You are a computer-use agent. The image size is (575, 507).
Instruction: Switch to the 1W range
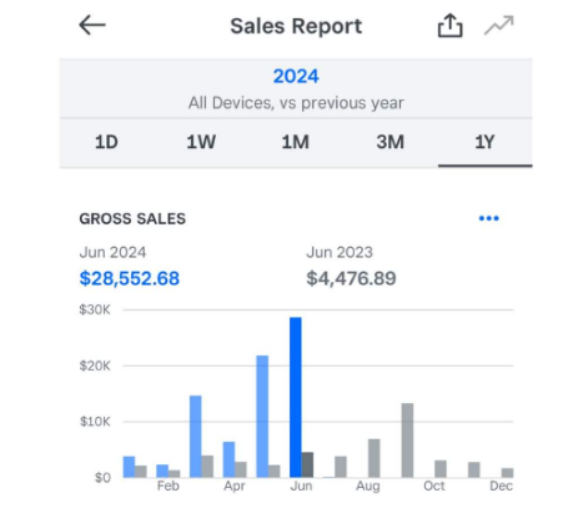tap(201, 142)
